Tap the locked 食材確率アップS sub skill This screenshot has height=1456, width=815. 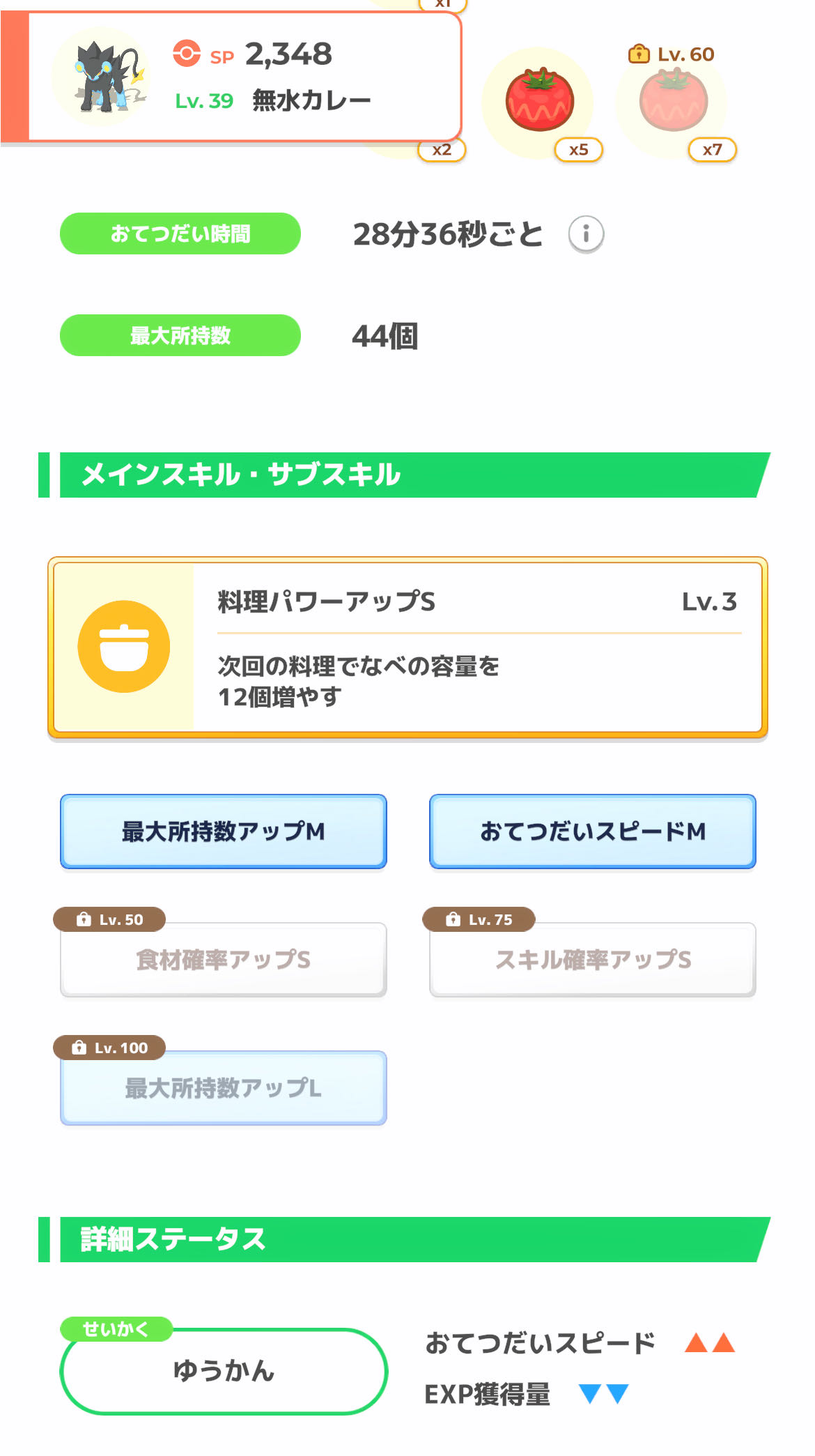coord(223,959)
